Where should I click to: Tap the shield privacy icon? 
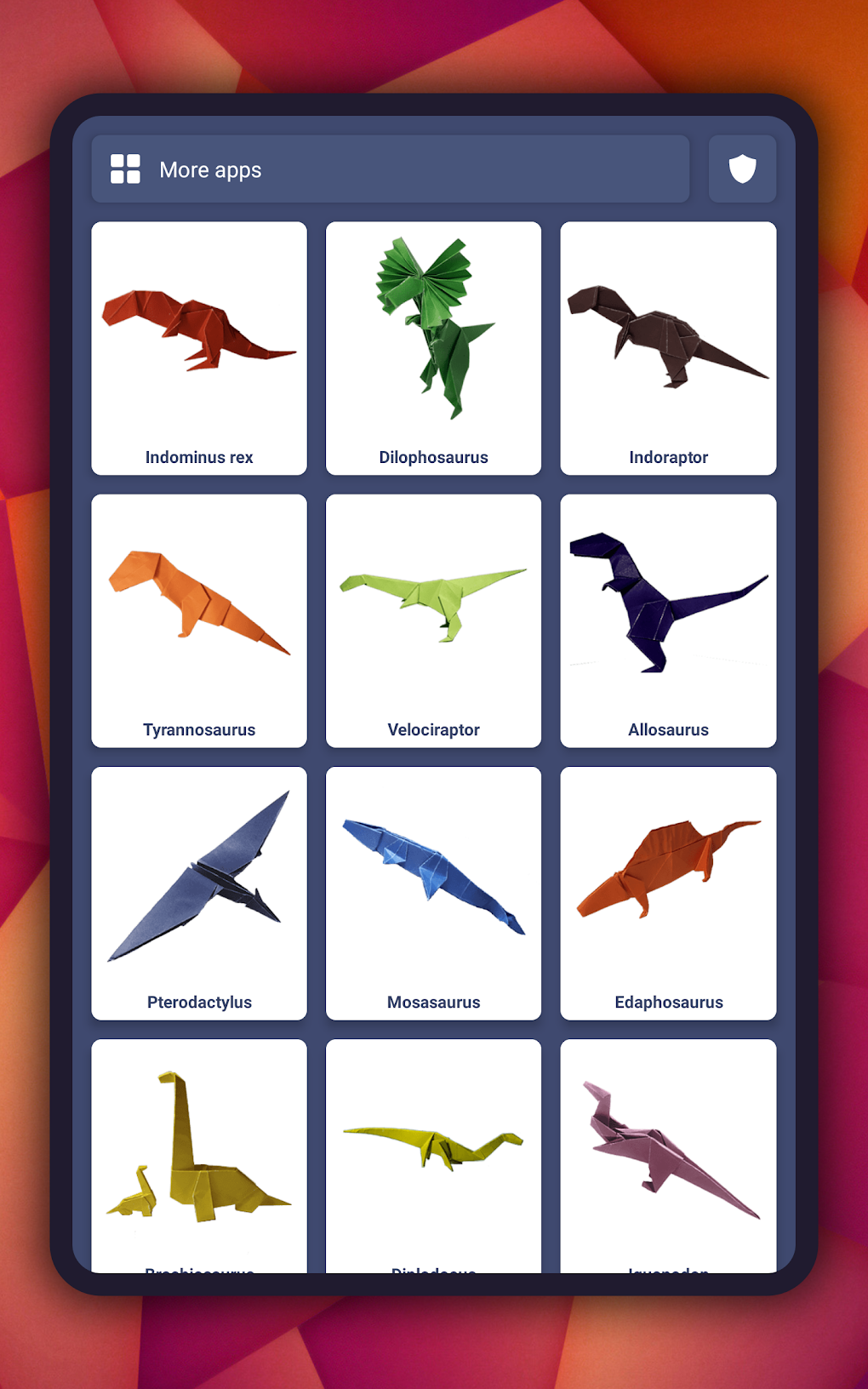741,169
